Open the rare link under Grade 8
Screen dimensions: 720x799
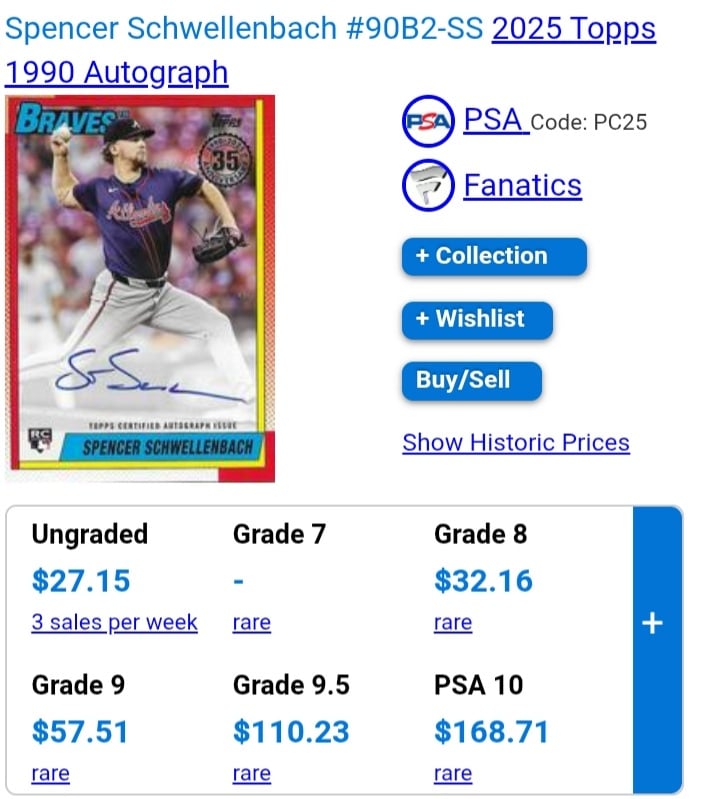[x=452, y=622]
